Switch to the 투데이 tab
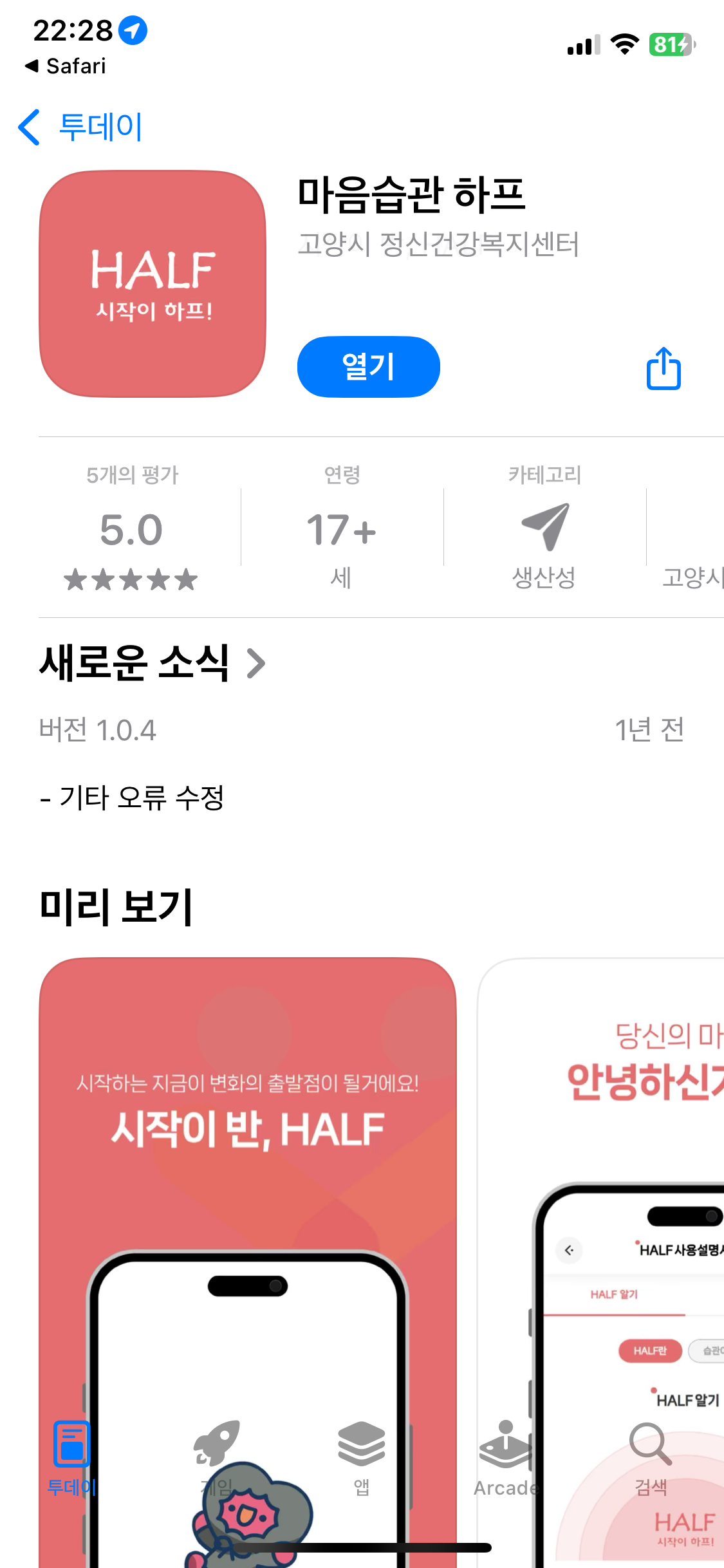The height and width of the screenshot is (1568, 724). coord(71,1458)
